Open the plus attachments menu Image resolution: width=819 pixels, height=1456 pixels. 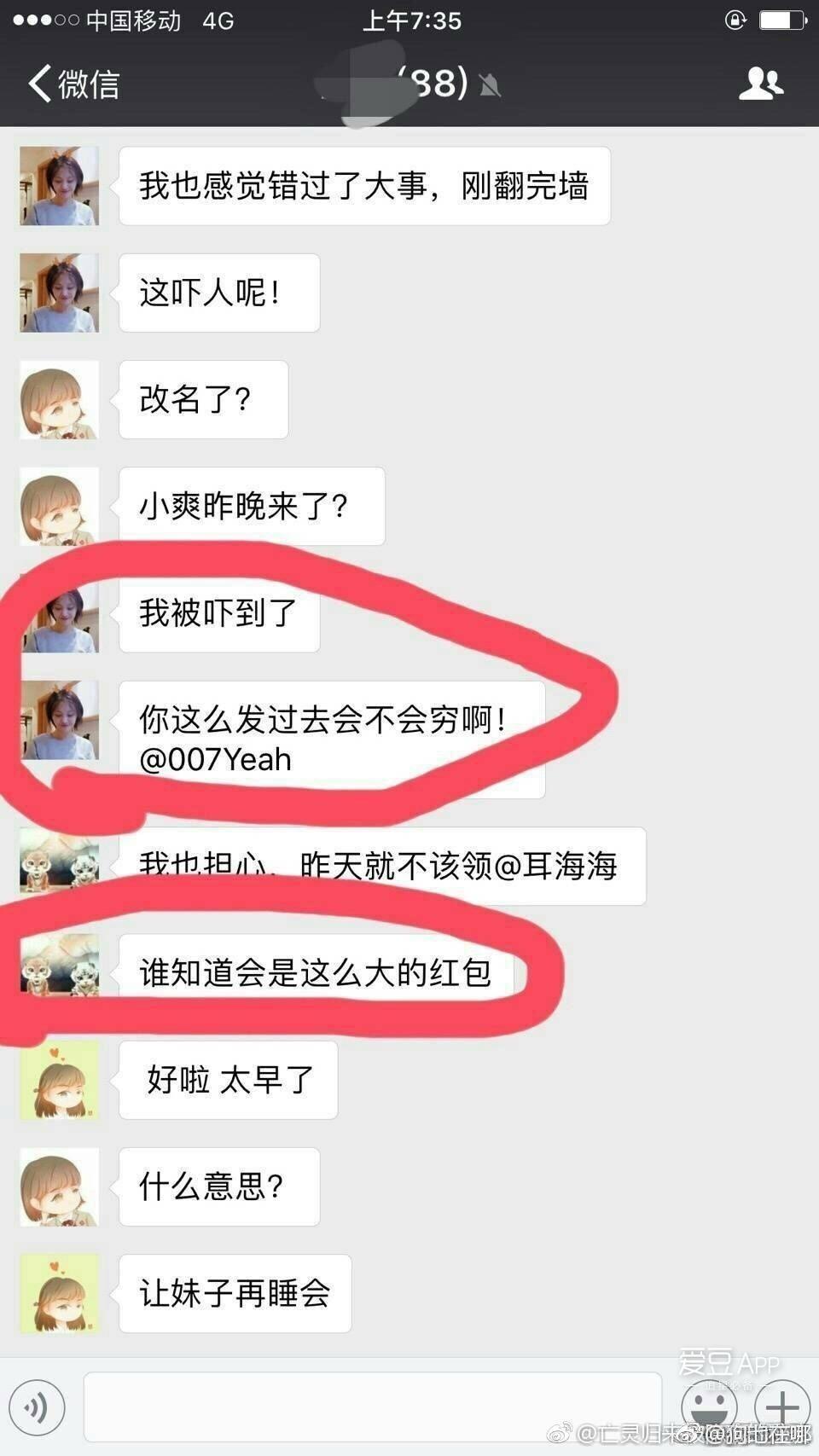point(781,1407)
